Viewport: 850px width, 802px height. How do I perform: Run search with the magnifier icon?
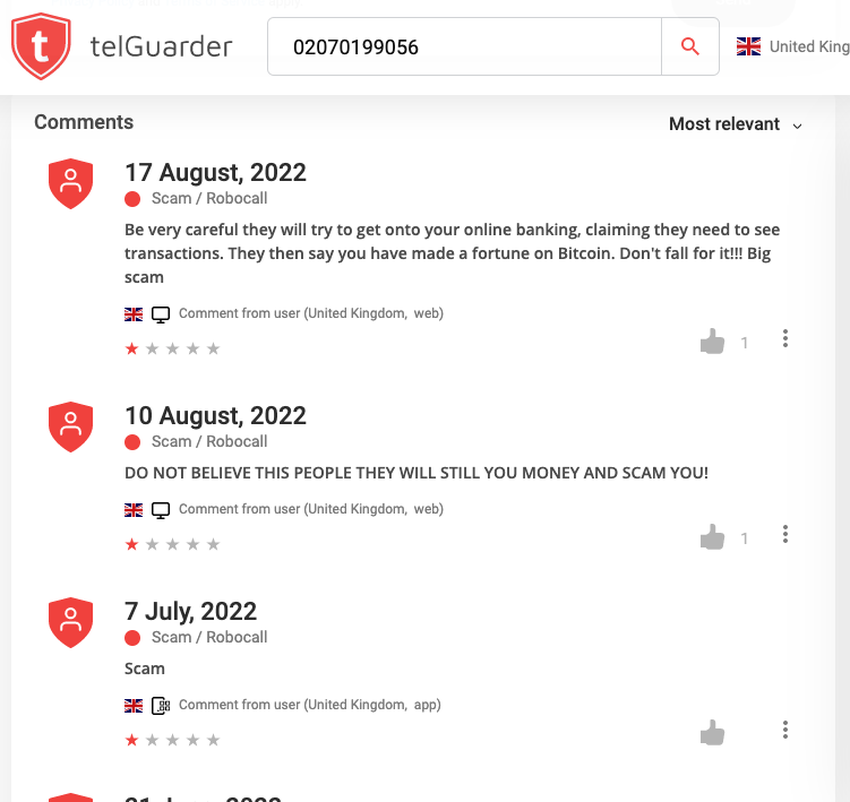689,47
